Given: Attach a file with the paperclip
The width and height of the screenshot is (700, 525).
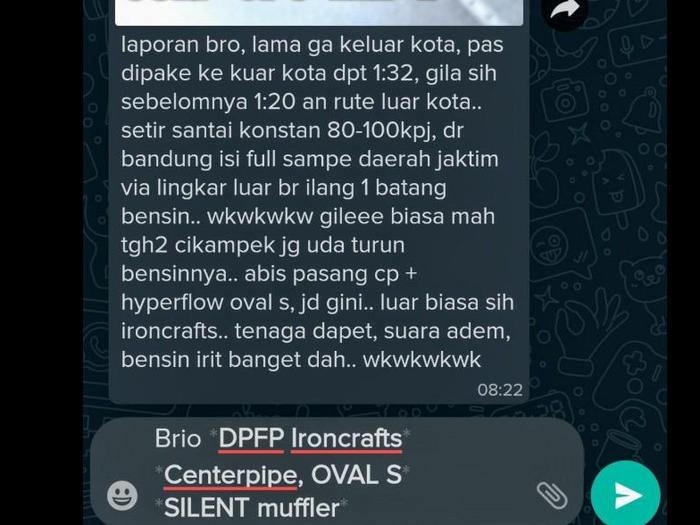Looking at the screenshot, I should click(551, 494).
